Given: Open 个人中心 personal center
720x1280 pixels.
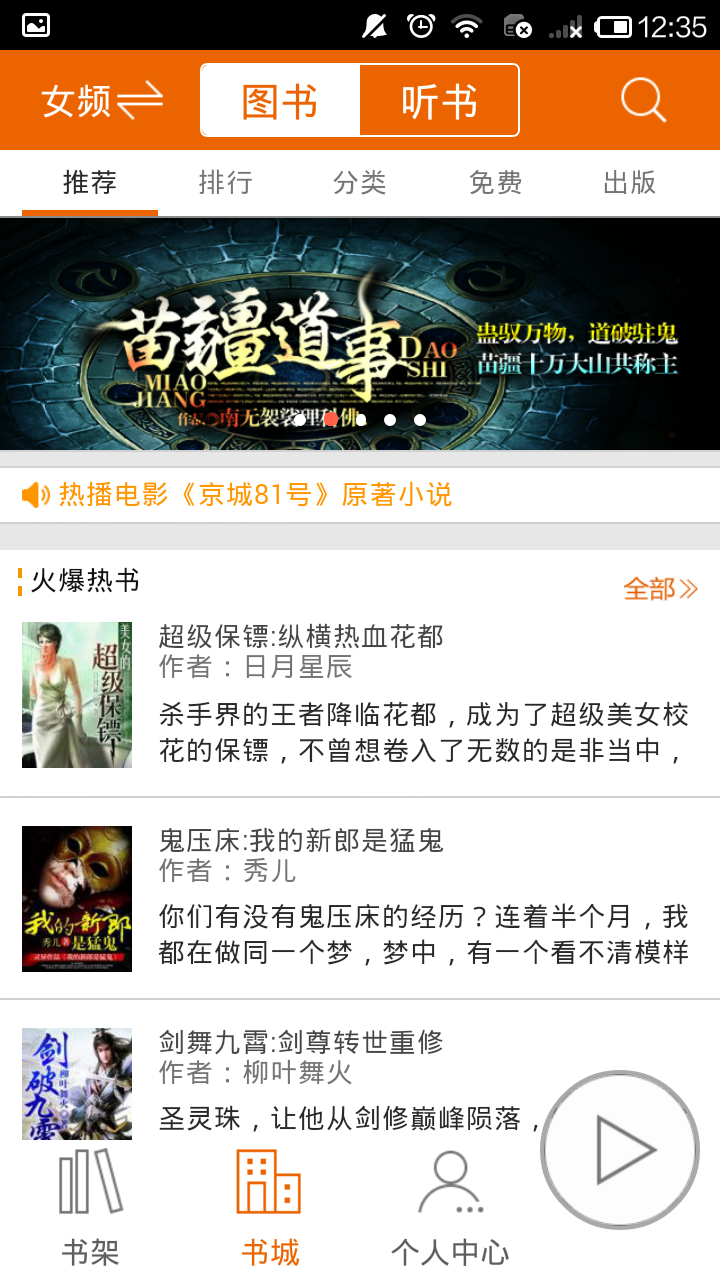Looking at the screenshot, I should tap(450, 1210).
